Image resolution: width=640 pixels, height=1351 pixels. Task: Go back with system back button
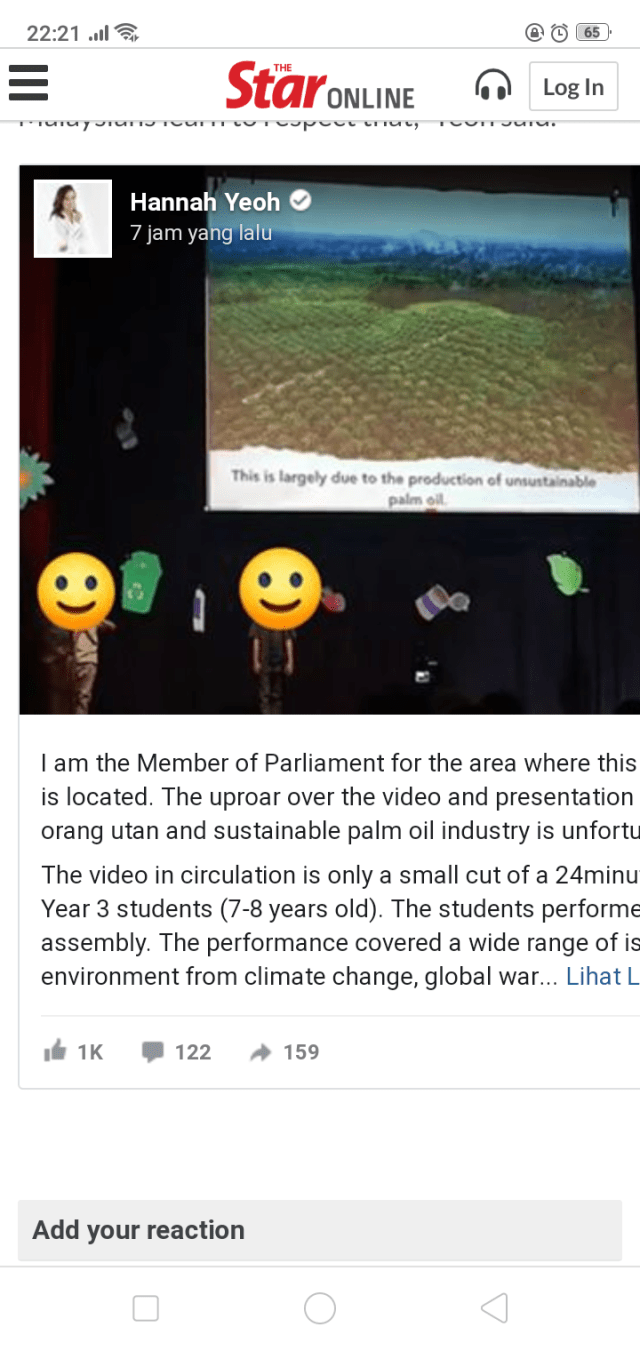click(x=494, y=1307)
